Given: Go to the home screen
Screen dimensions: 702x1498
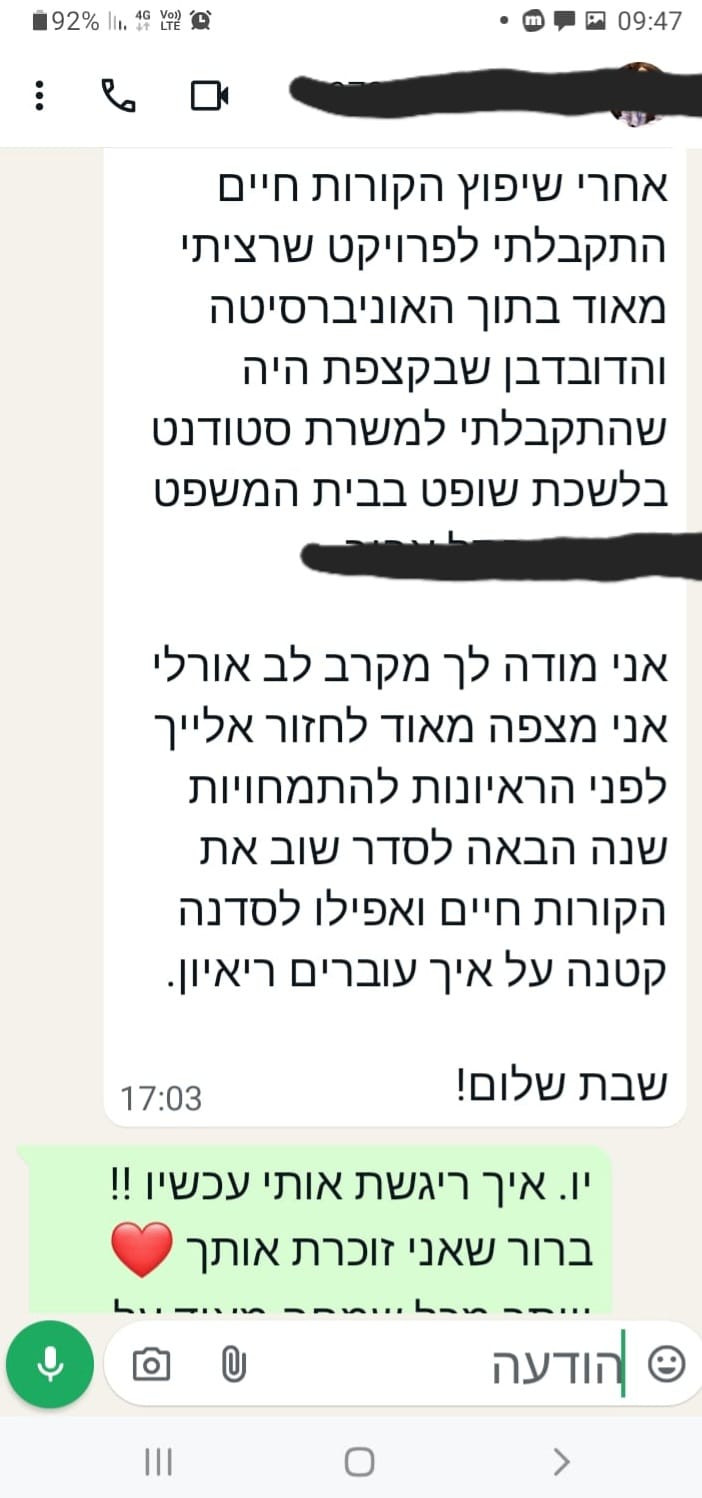Looking at the screenshot, I should click(359, 1462).
